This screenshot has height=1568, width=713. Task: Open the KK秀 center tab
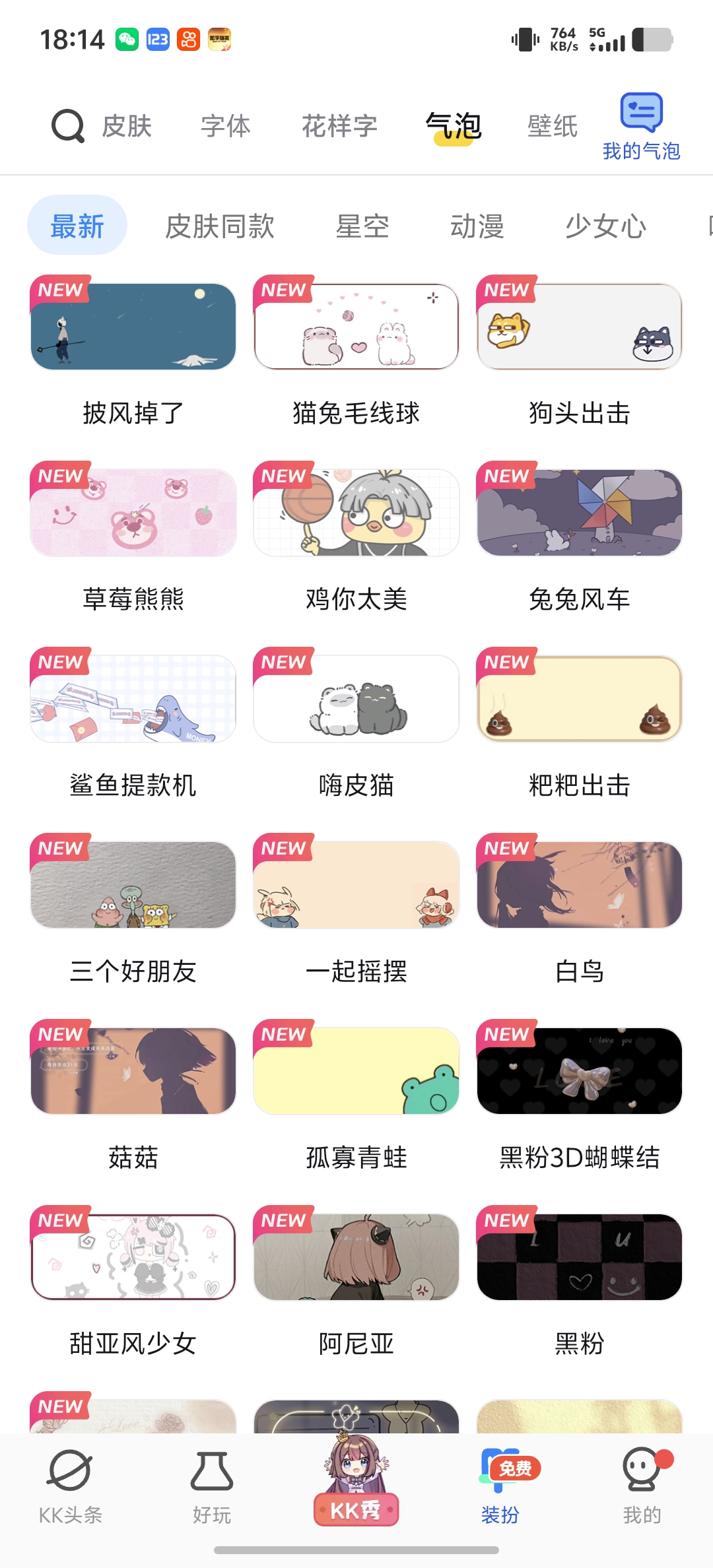click(356, 1481)
